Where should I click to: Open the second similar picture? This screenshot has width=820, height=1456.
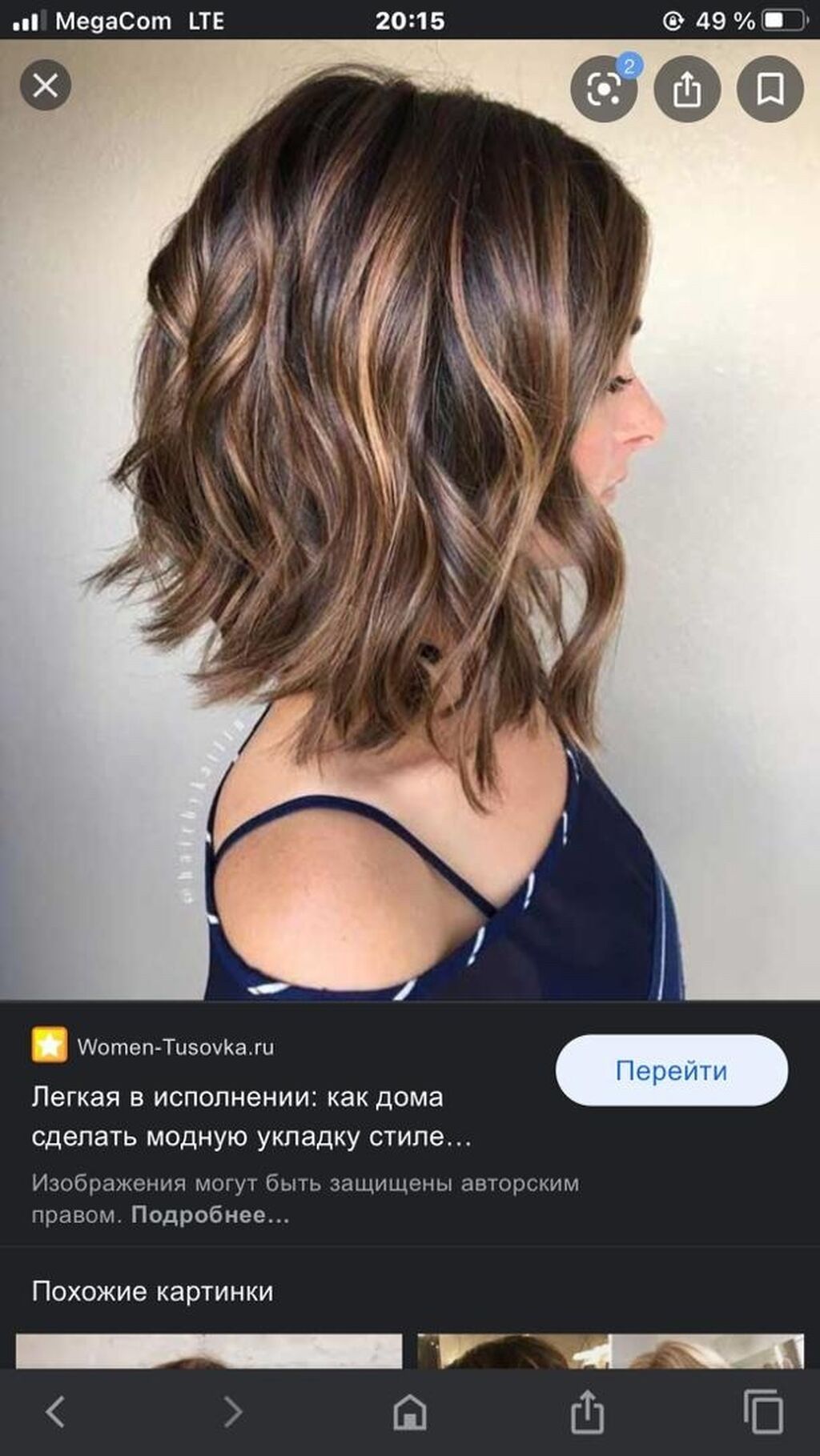(610, 1350)
